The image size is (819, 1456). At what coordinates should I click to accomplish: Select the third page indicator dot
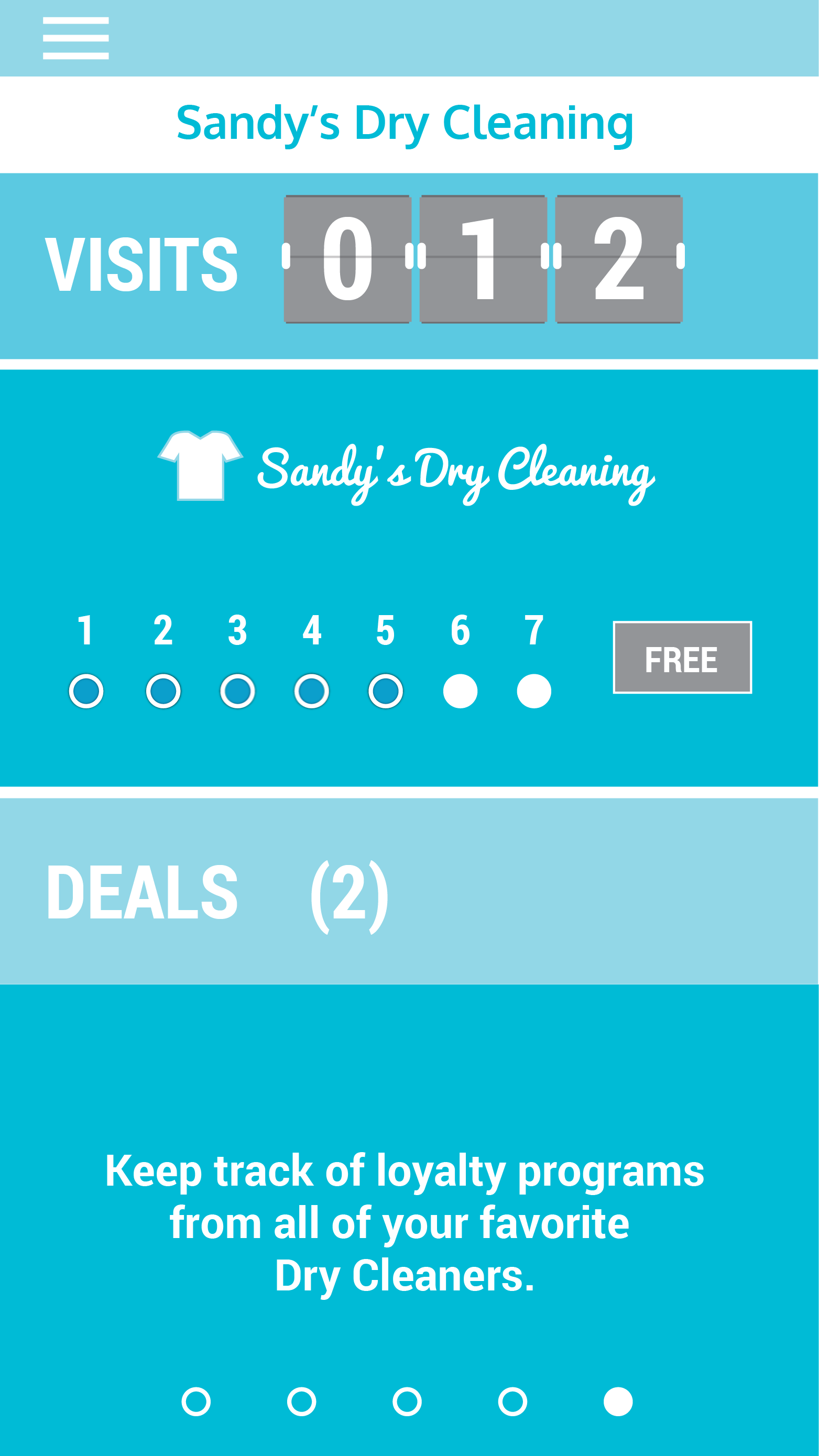point(407,1402)
